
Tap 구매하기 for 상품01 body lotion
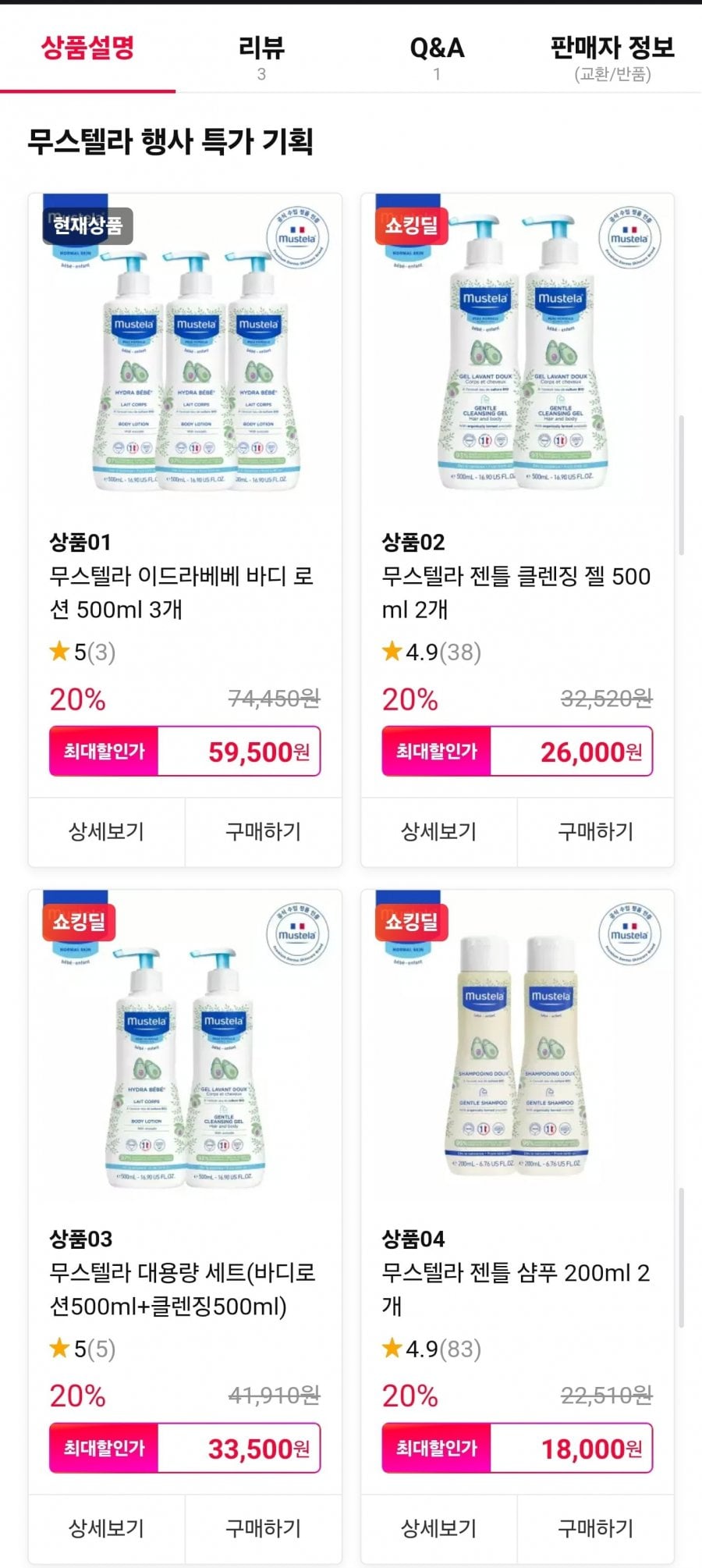point(264,832)
